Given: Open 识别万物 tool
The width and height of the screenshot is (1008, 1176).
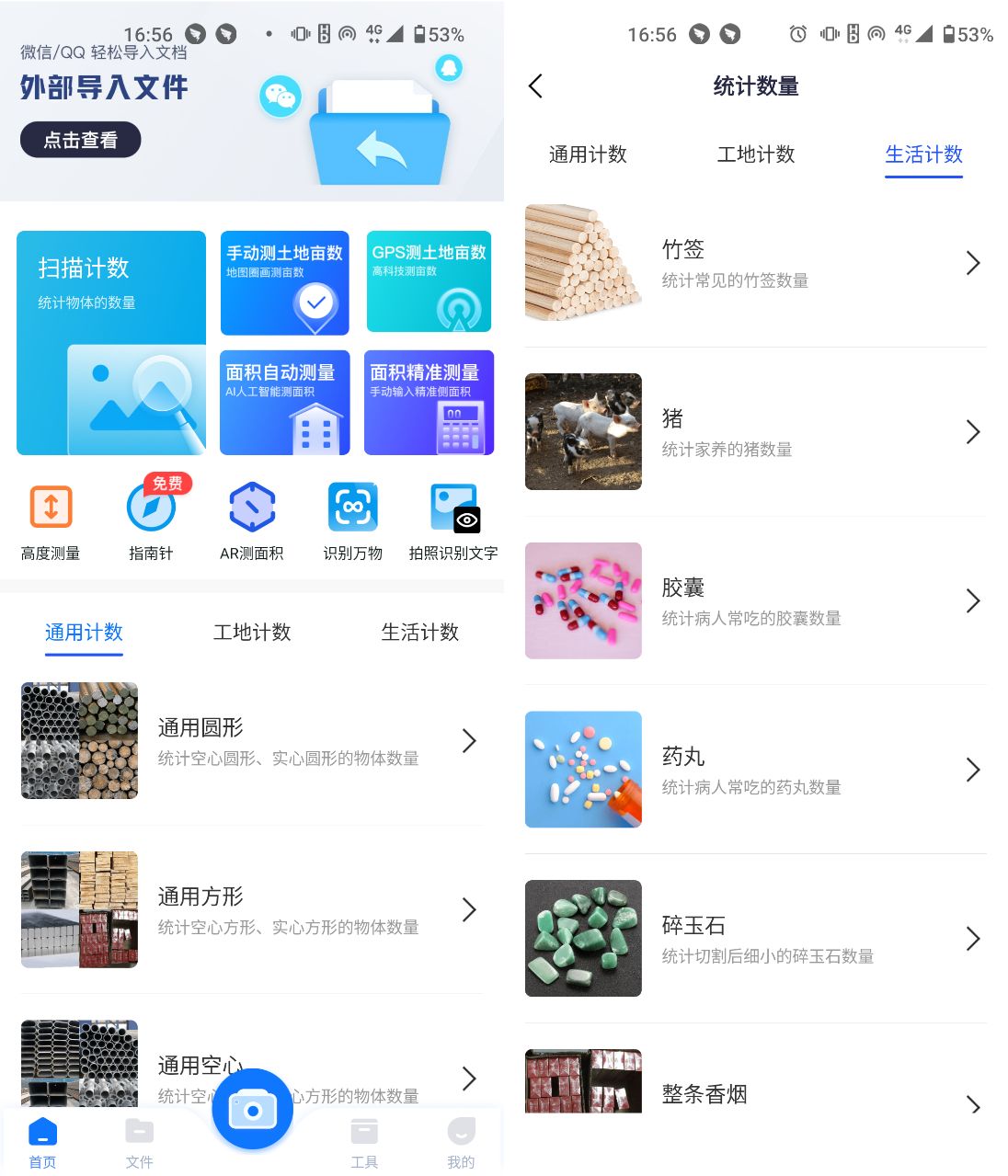Looking at the screenshot, I should [352, 521].
